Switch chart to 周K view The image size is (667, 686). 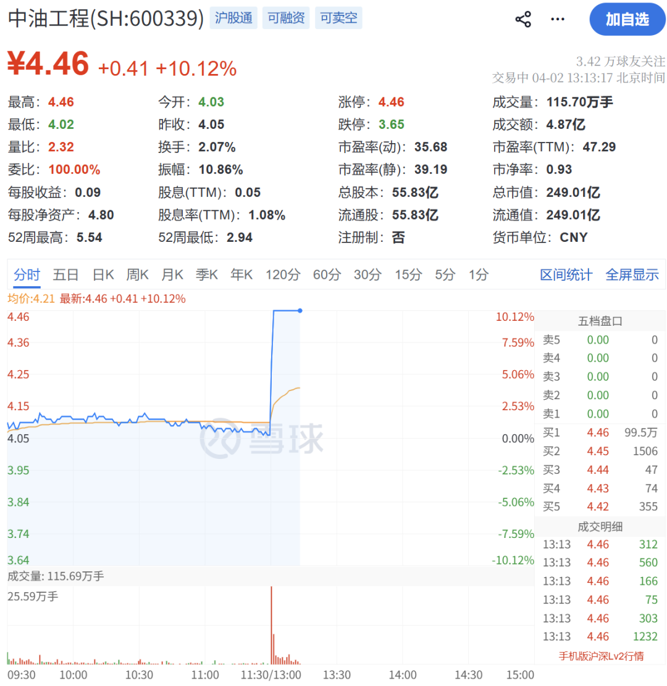tap(138, 275)
